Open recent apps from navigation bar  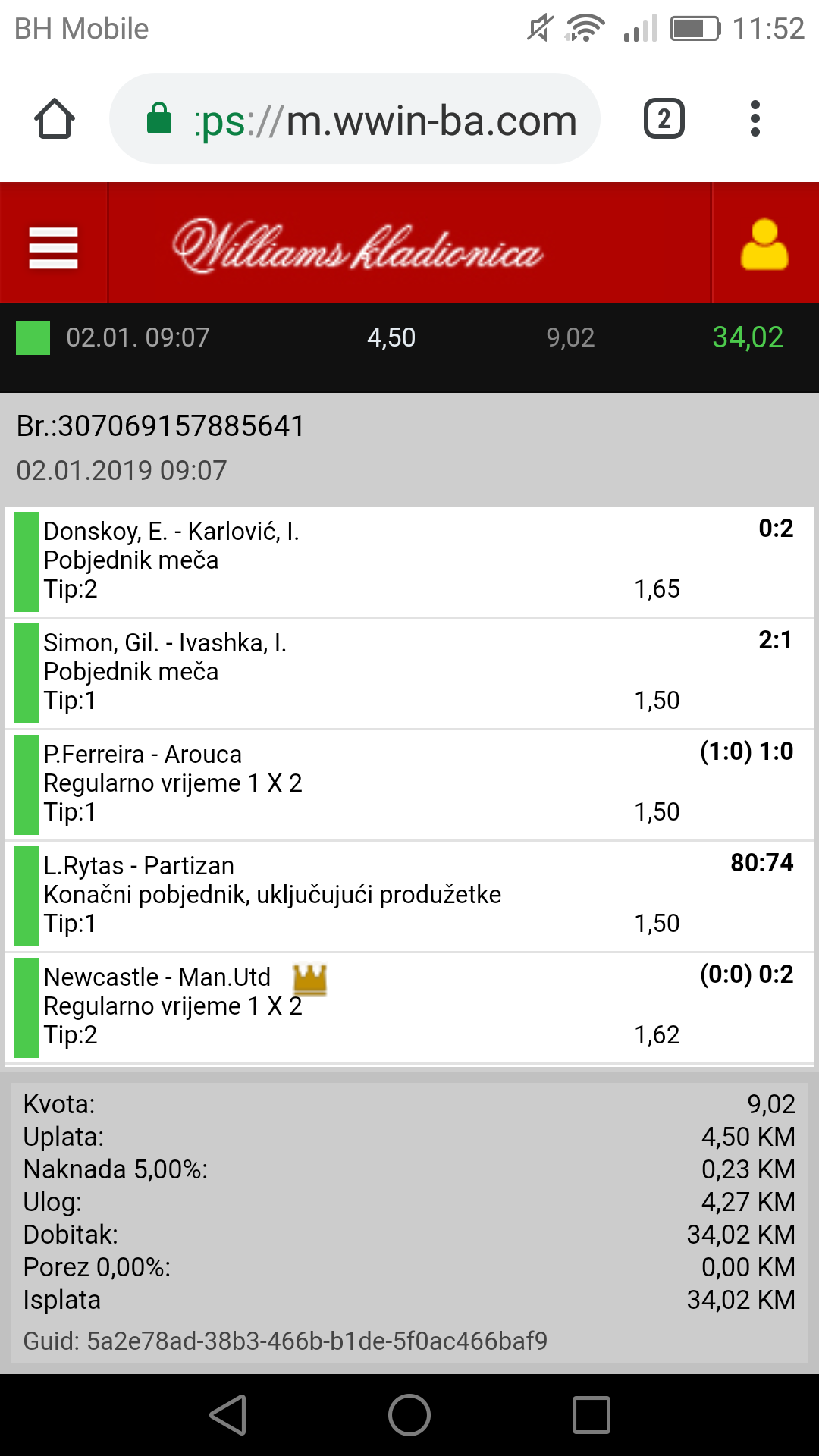[591, 1415]
